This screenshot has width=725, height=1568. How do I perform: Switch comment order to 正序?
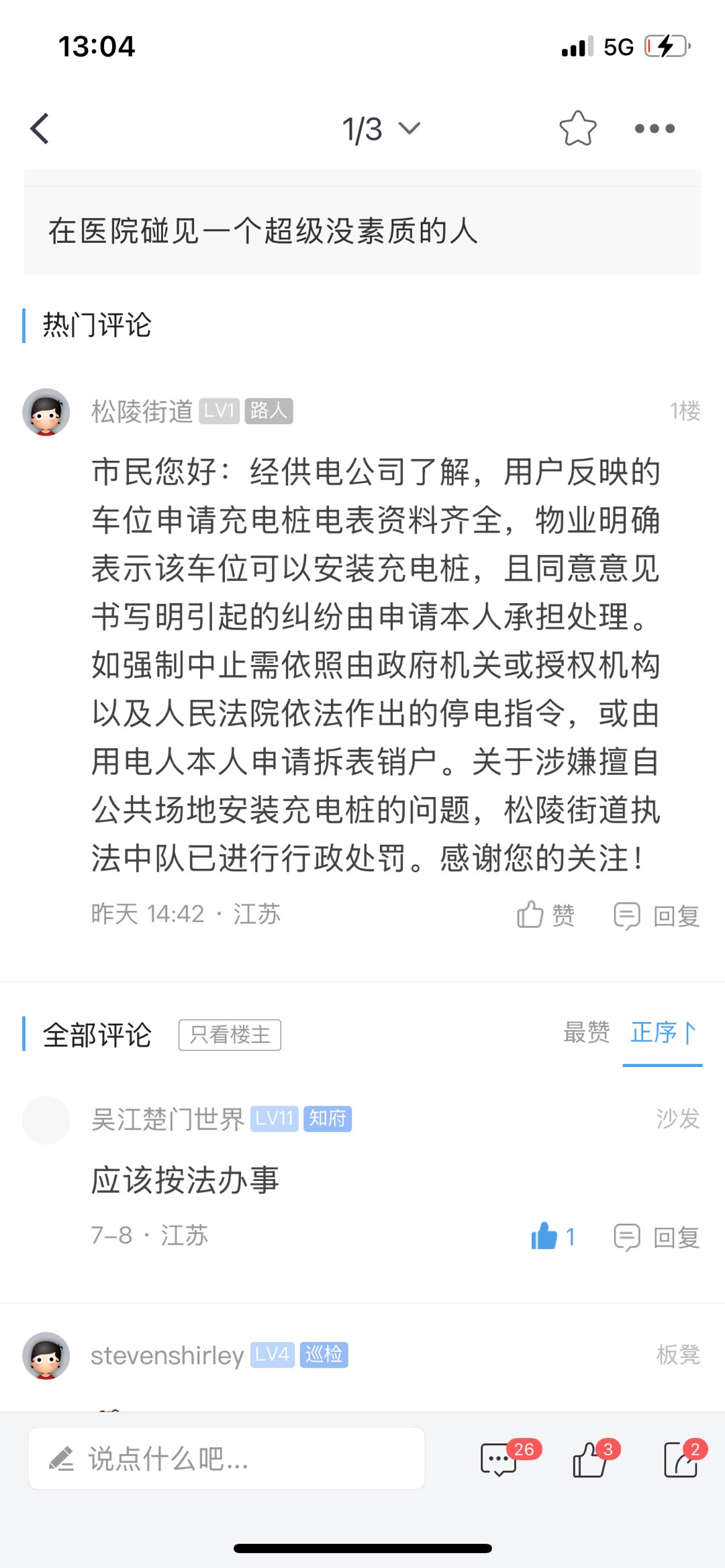click(662, 1033)
